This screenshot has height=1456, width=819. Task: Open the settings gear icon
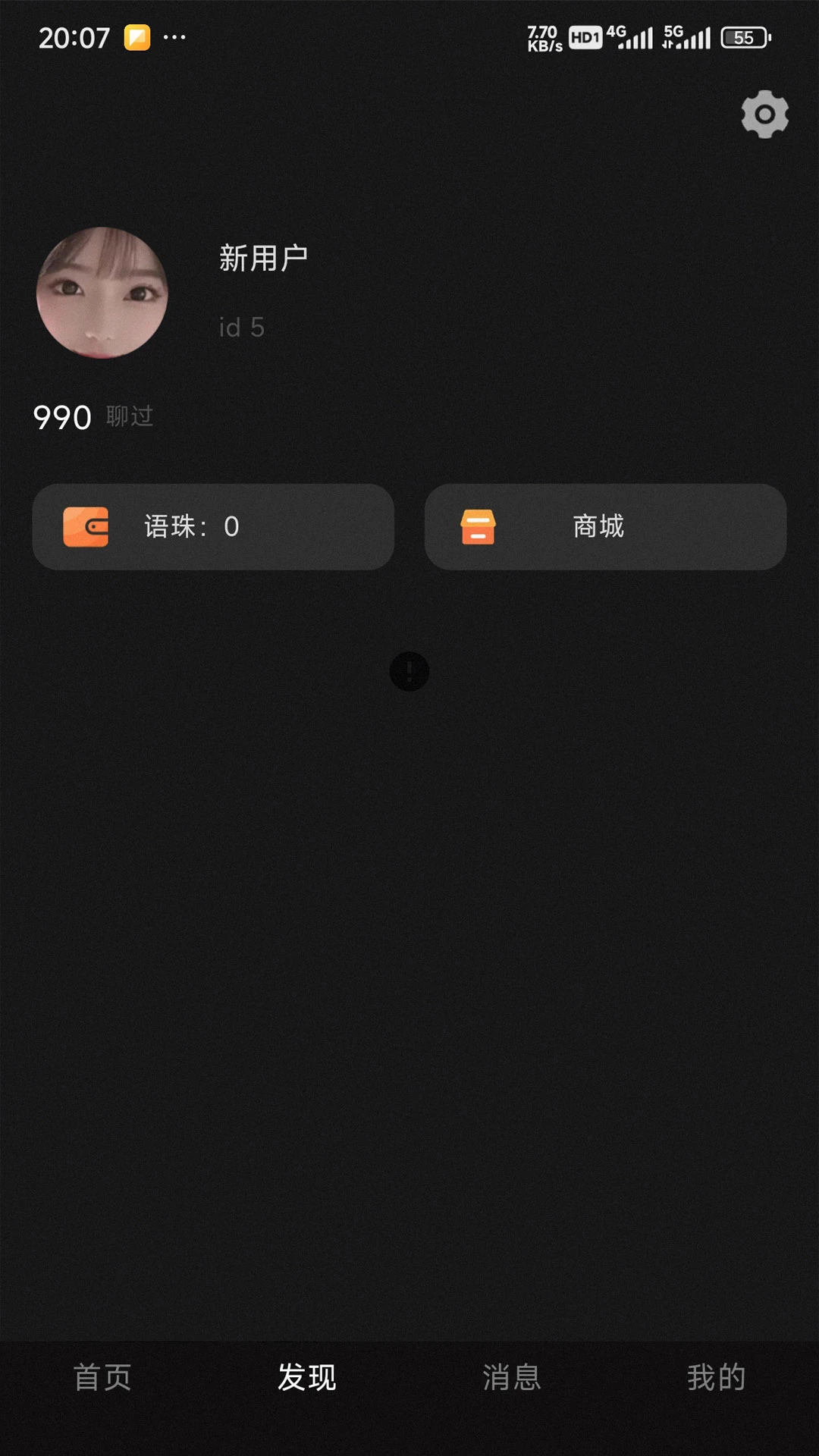pyautogui.click(x=764, y=115)
